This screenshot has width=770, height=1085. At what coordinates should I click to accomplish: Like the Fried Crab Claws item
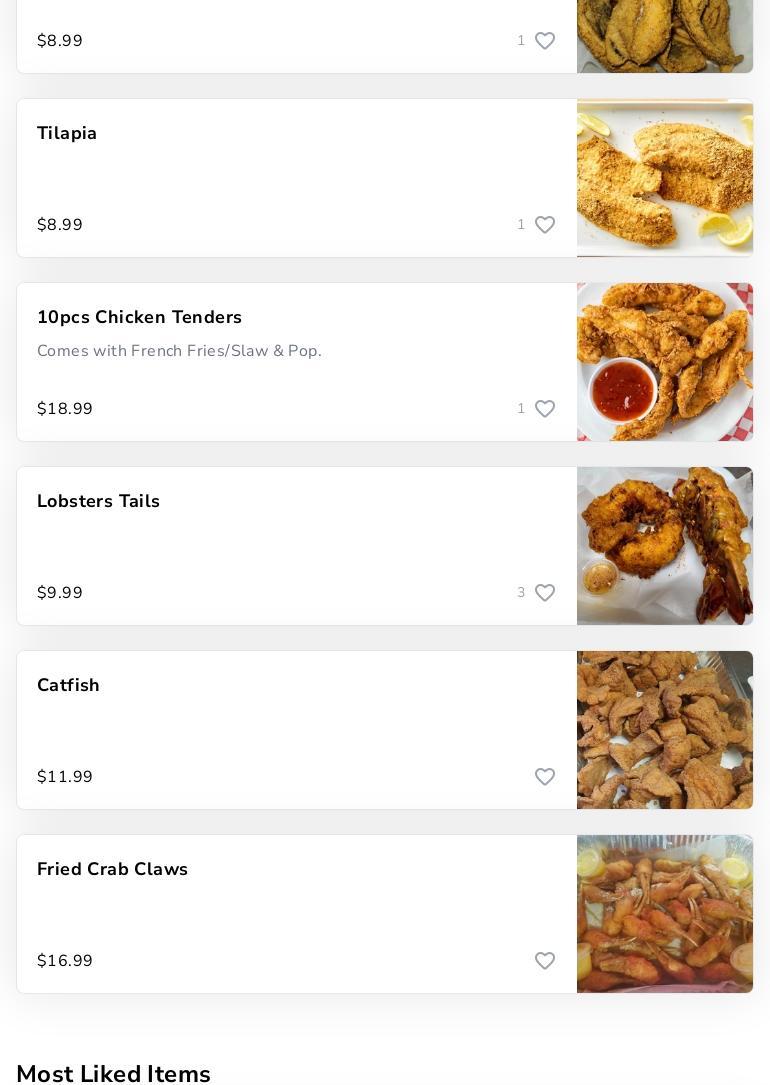click(545, 961)
